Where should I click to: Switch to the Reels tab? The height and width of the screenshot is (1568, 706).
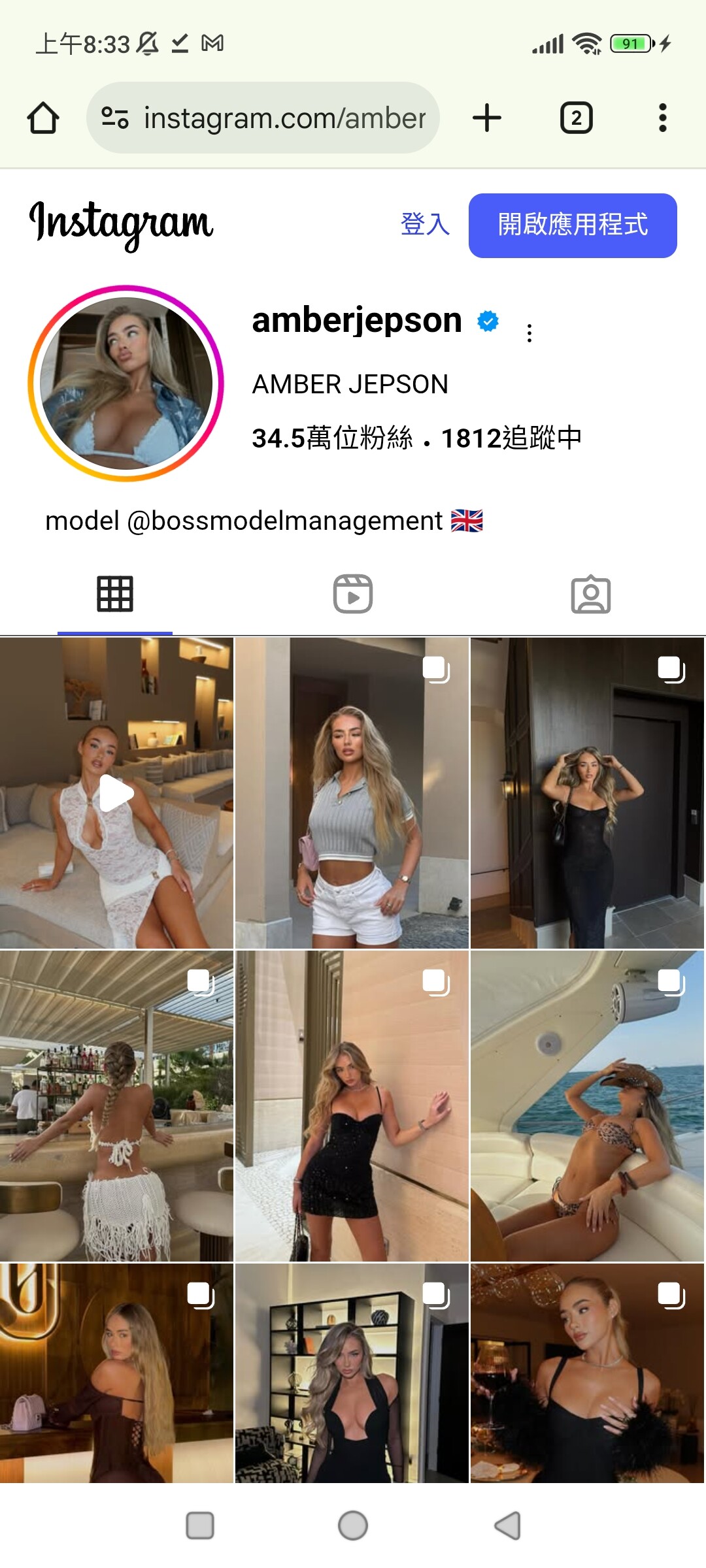click(x=353, y=594)
